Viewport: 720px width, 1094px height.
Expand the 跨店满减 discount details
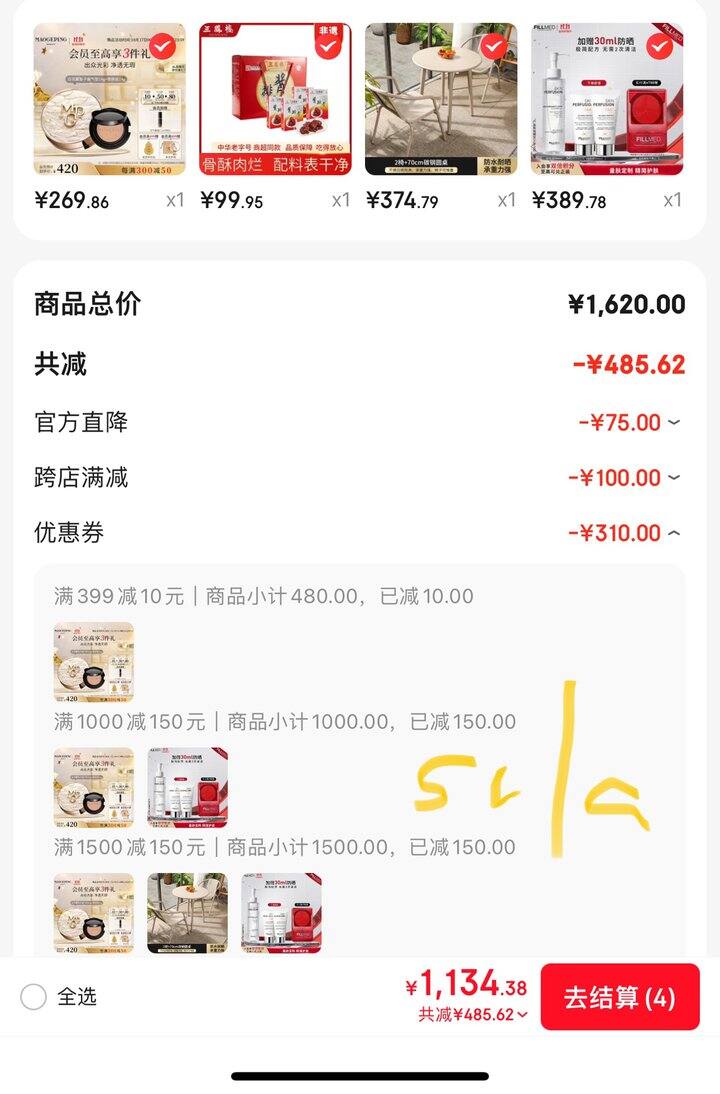click(674, 478)
